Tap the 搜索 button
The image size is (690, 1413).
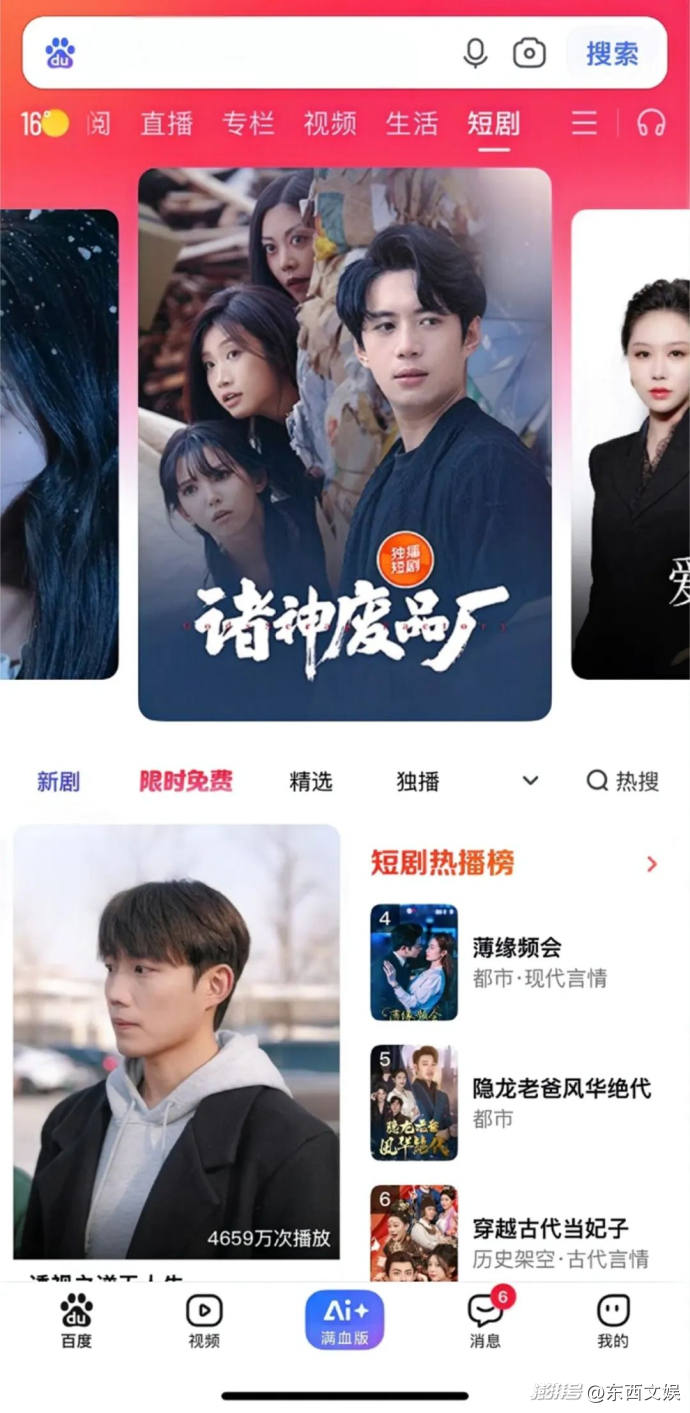[x=612, y=53]
